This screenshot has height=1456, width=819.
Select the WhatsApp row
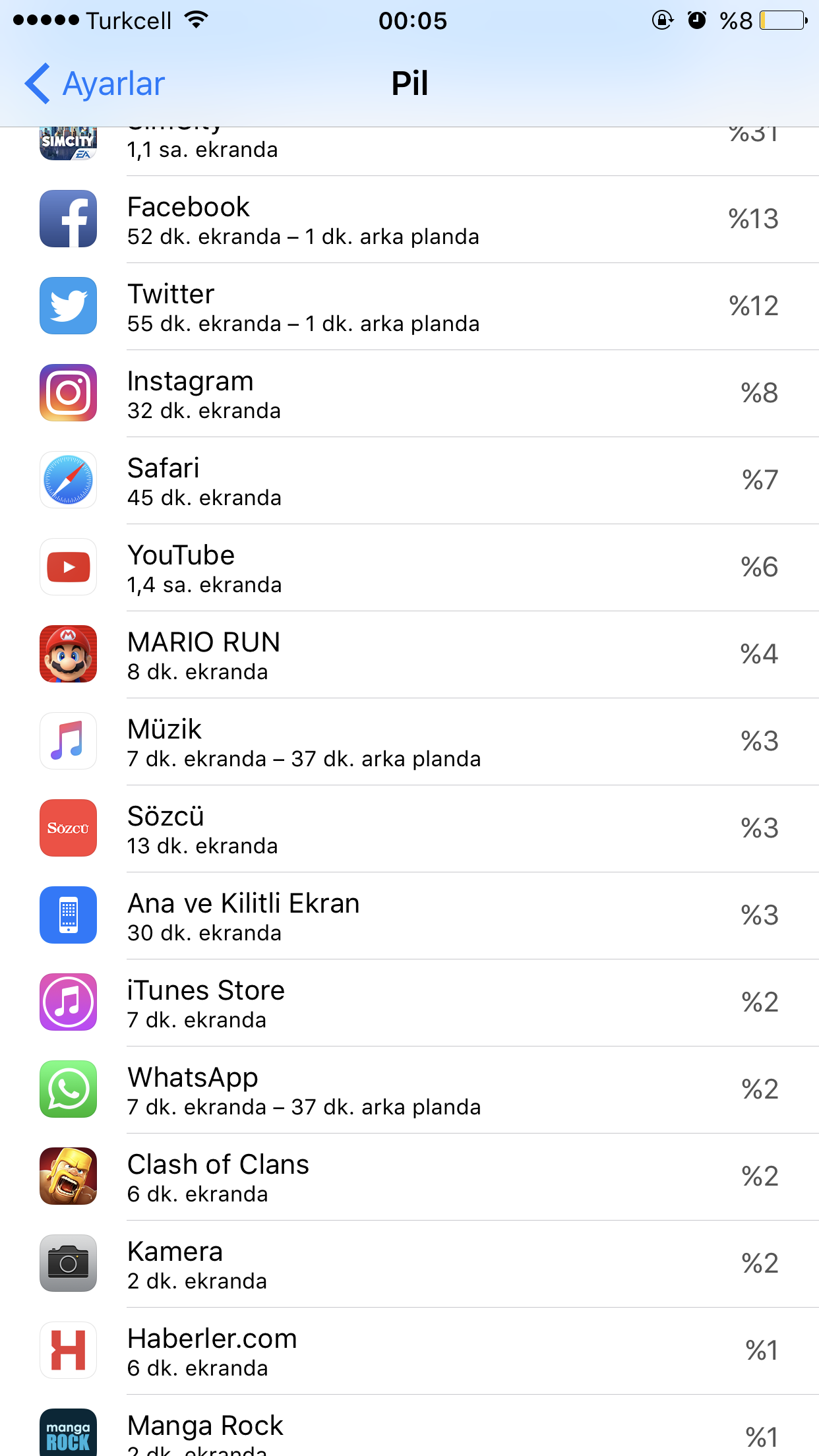click(409, 1090)
